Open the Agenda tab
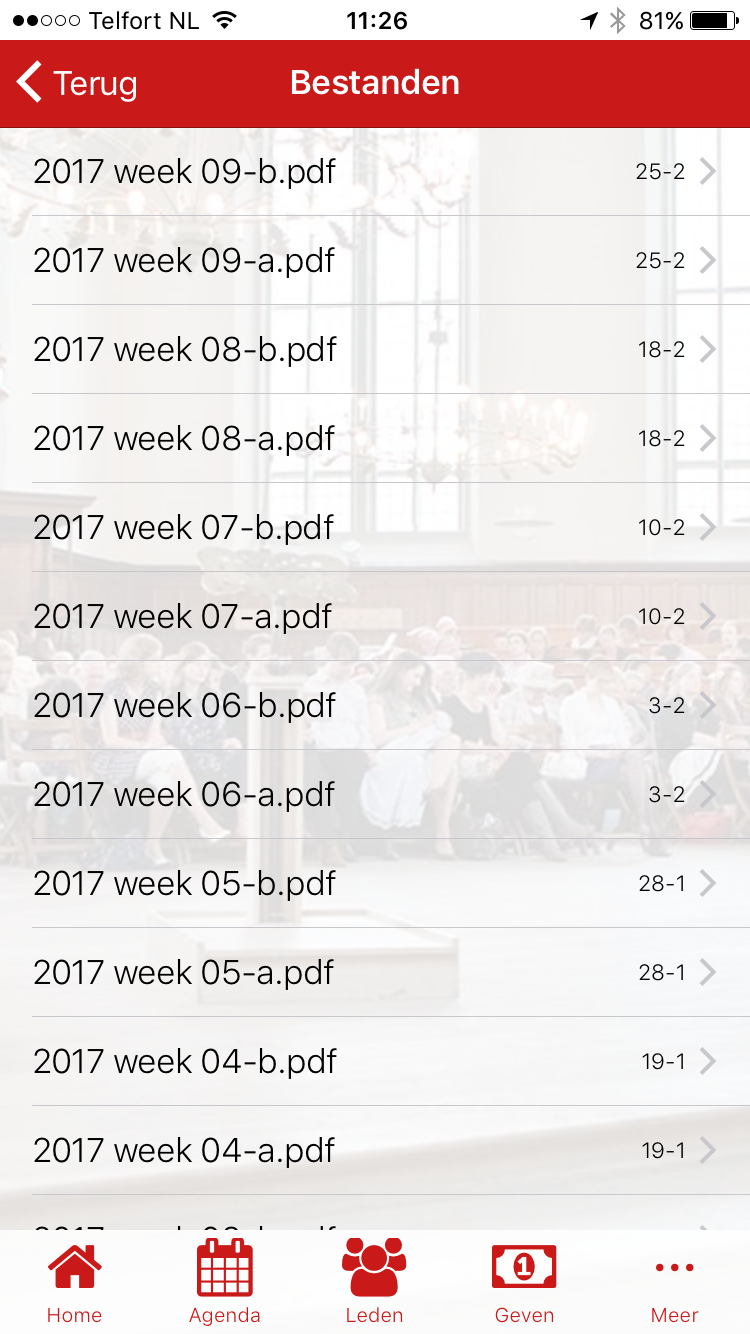Image resolution: width=750 pixels, height=1334 pixels. pyautogui.click(x=225, y=1282)
